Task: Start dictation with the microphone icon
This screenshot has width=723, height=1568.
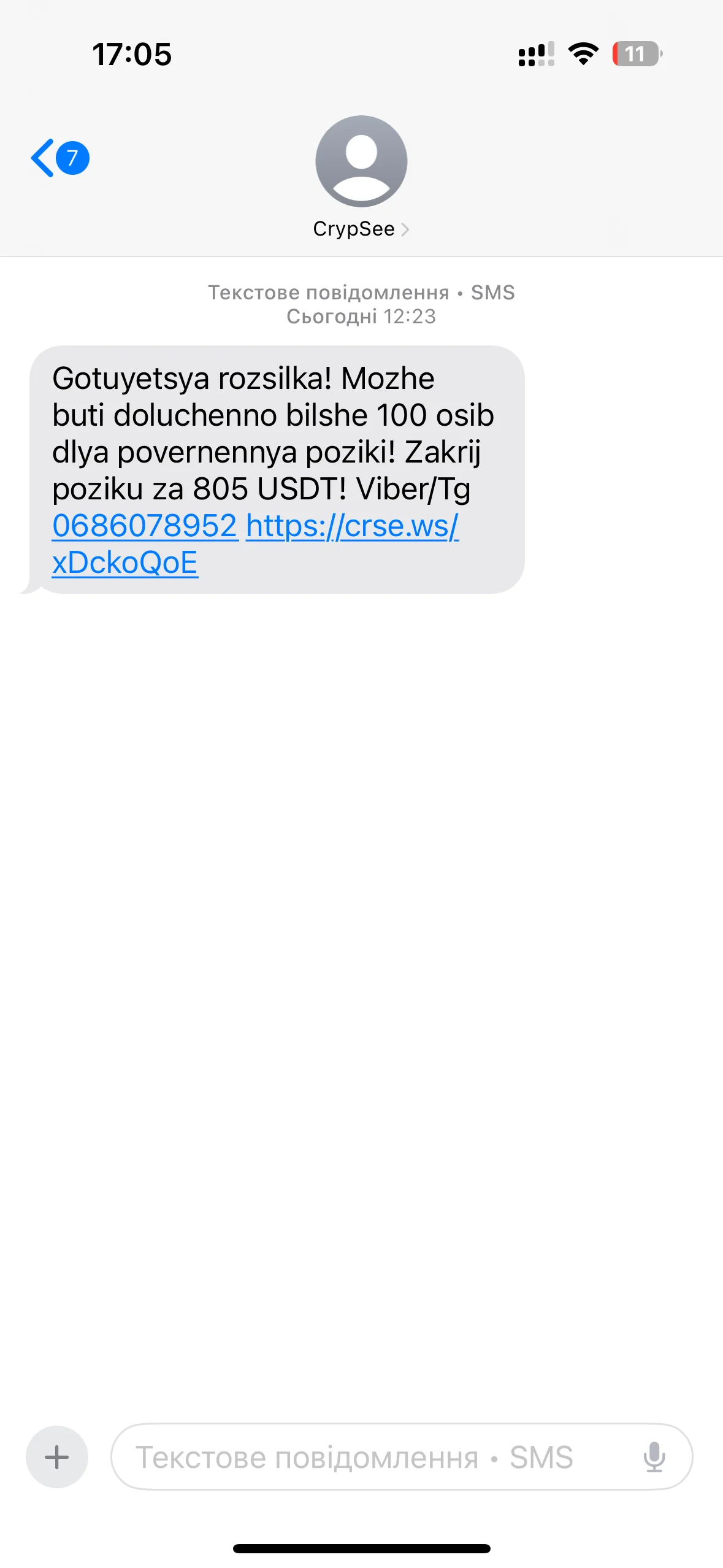Action: 654,1457
